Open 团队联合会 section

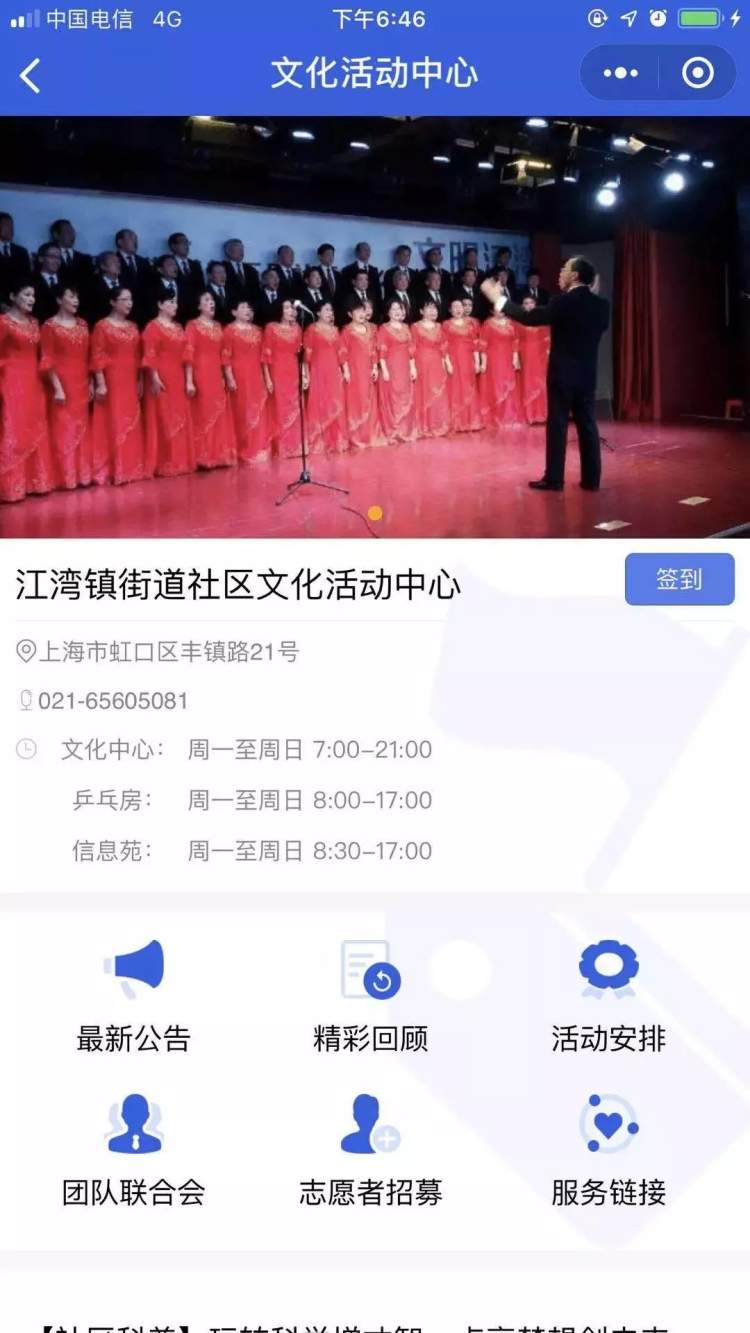[x=133, y=1148]
